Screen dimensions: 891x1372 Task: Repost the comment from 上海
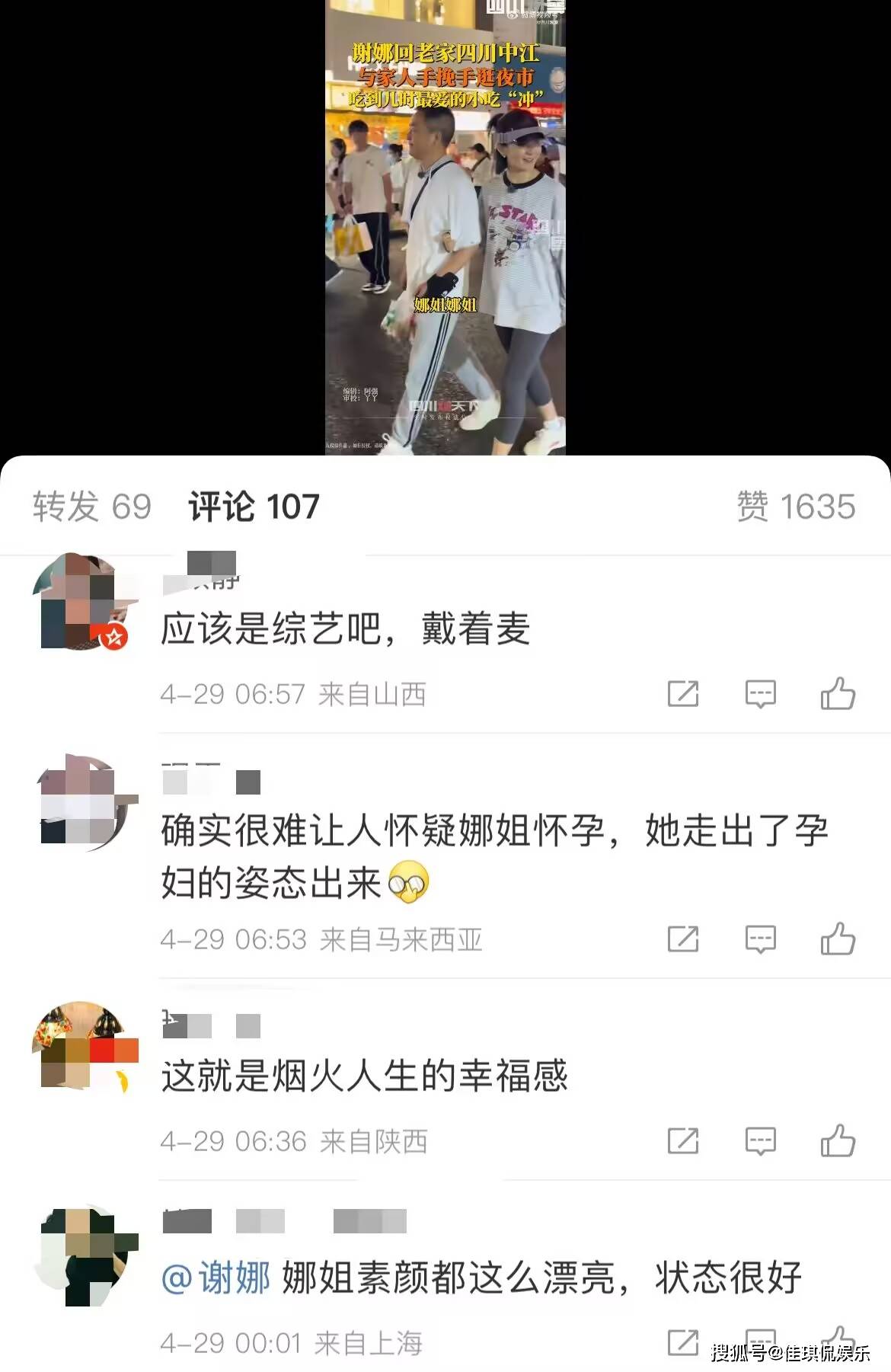click(682, 1342)
